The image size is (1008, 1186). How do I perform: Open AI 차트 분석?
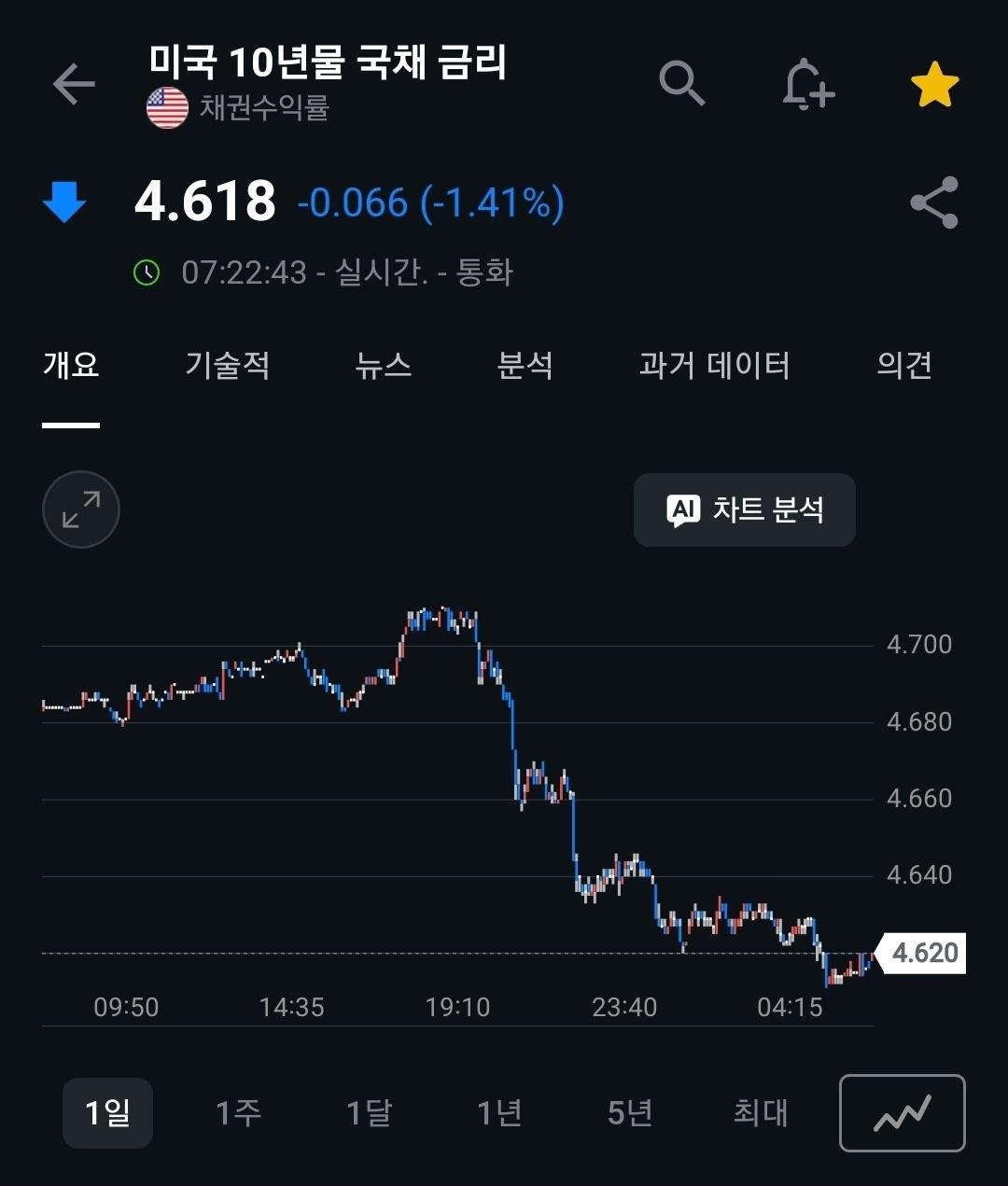pos(745,509)
